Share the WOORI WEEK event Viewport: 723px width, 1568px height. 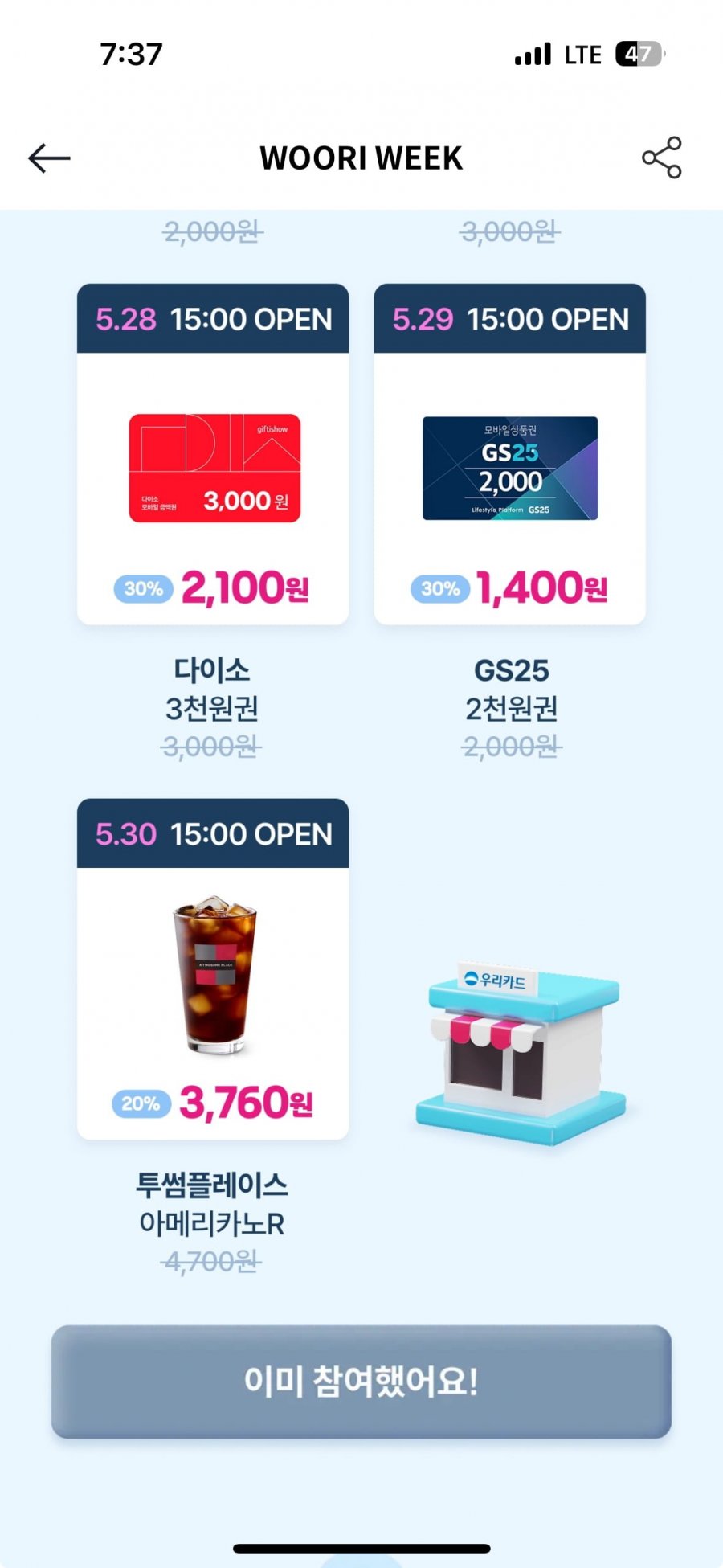[x=661, y=158]
